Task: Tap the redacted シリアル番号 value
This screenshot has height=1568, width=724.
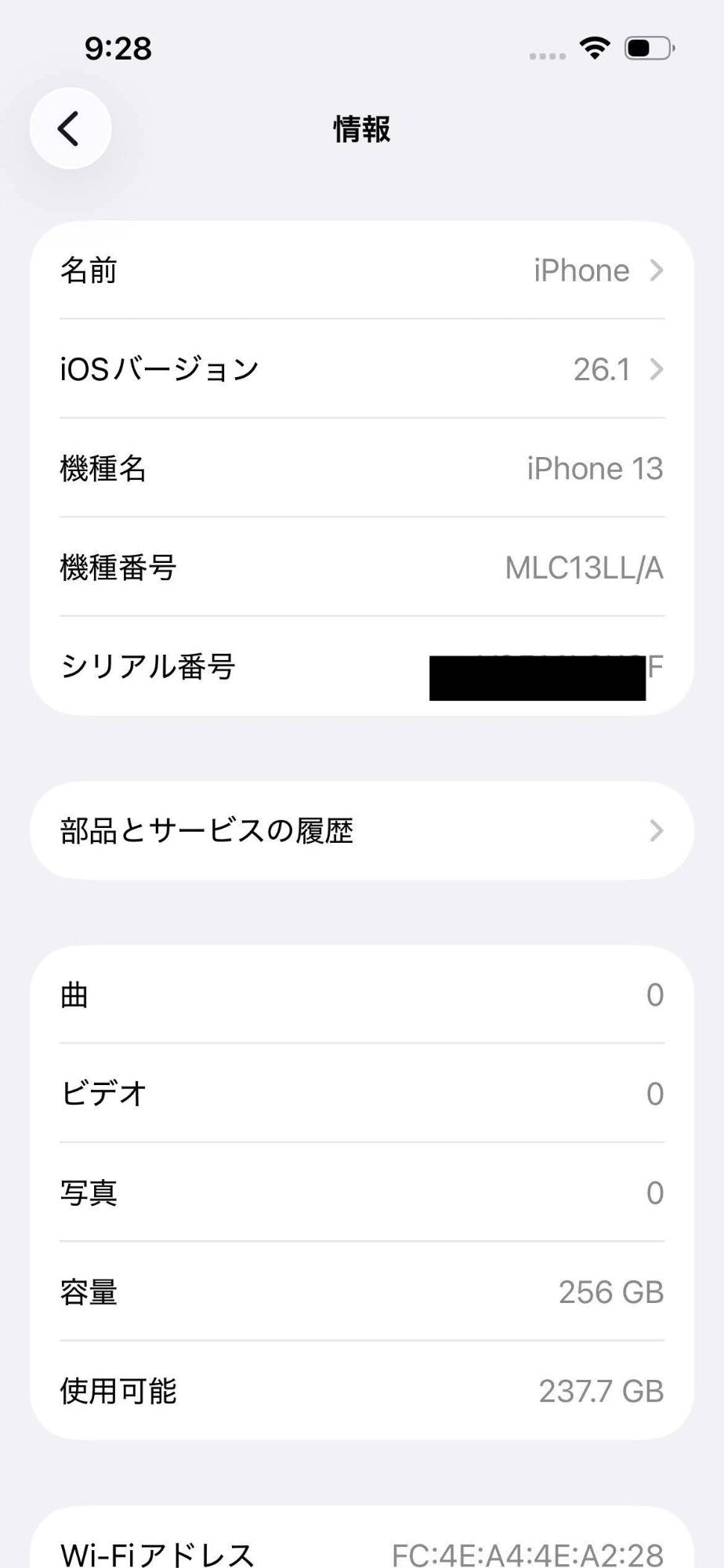Action: click(x=541, y=671)
